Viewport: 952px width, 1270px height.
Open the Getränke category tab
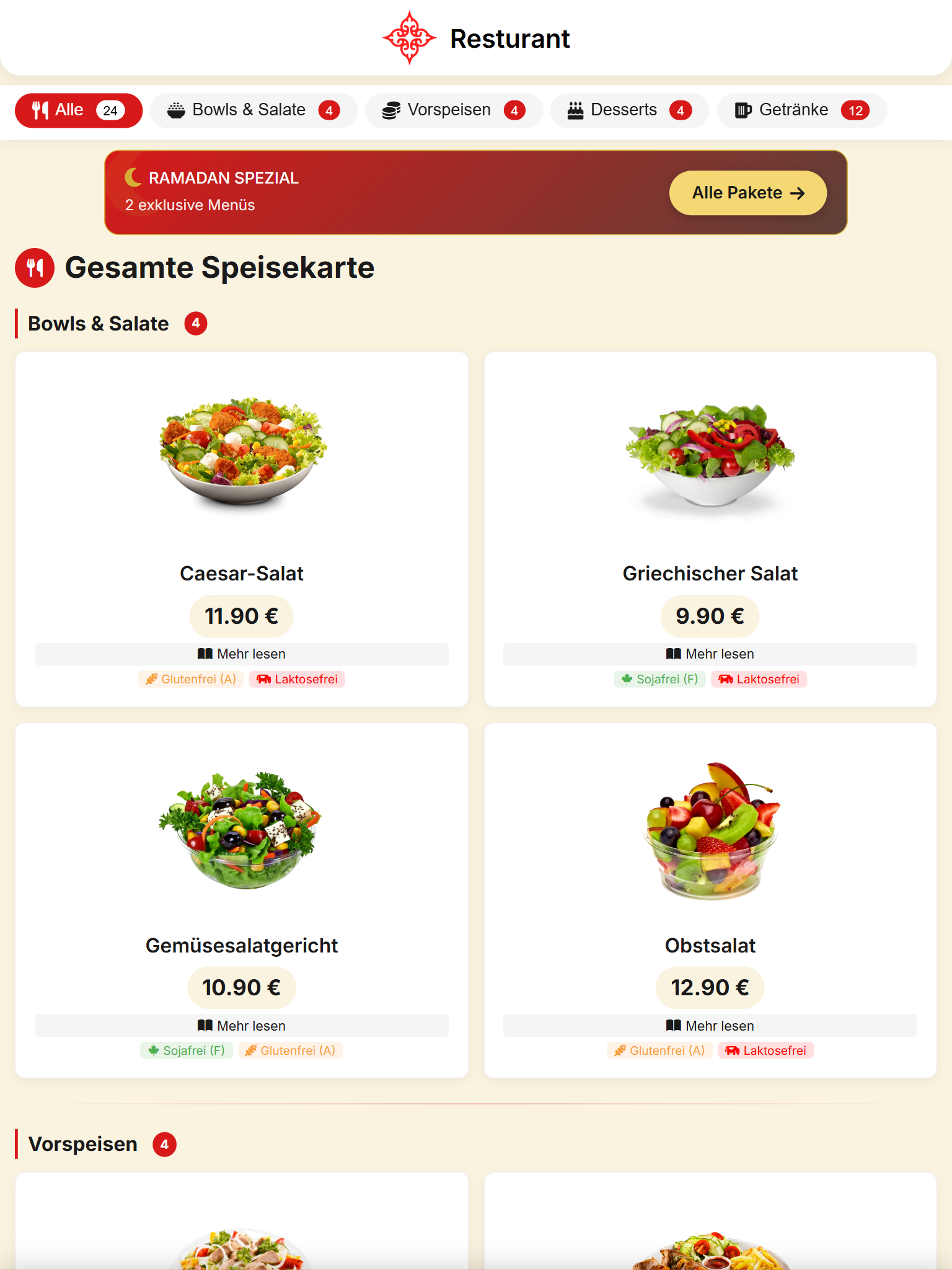(x=794, y=110)
